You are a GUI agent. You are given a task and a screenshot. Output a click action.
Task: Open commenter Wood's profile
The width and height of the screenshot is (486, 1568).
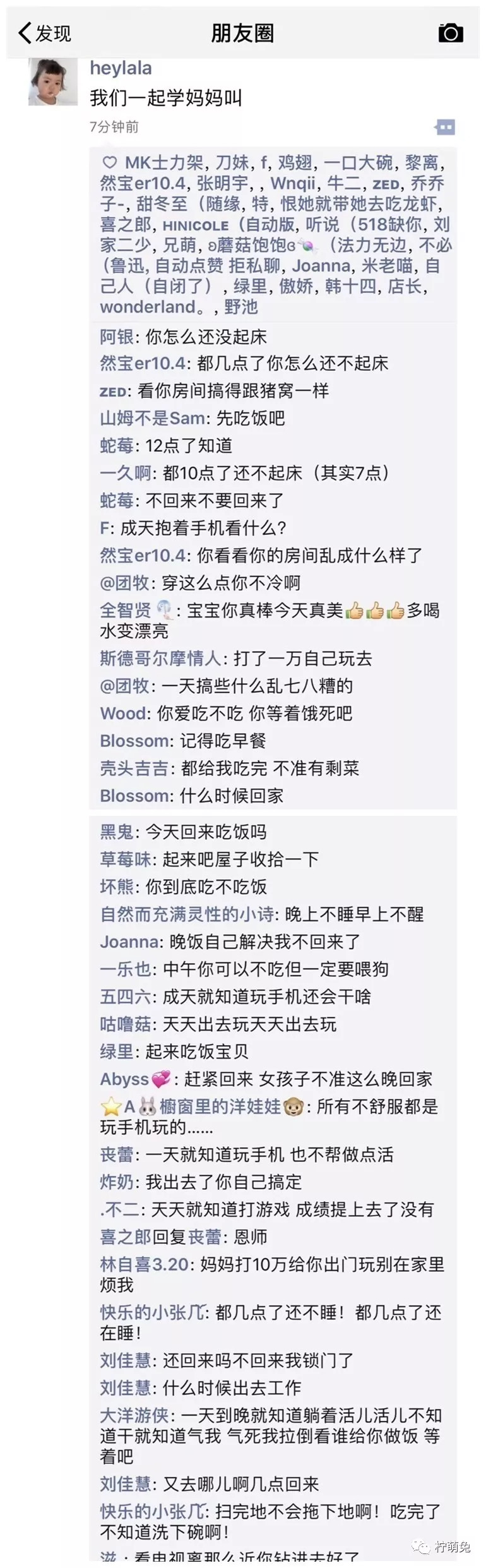click(123, 714)
